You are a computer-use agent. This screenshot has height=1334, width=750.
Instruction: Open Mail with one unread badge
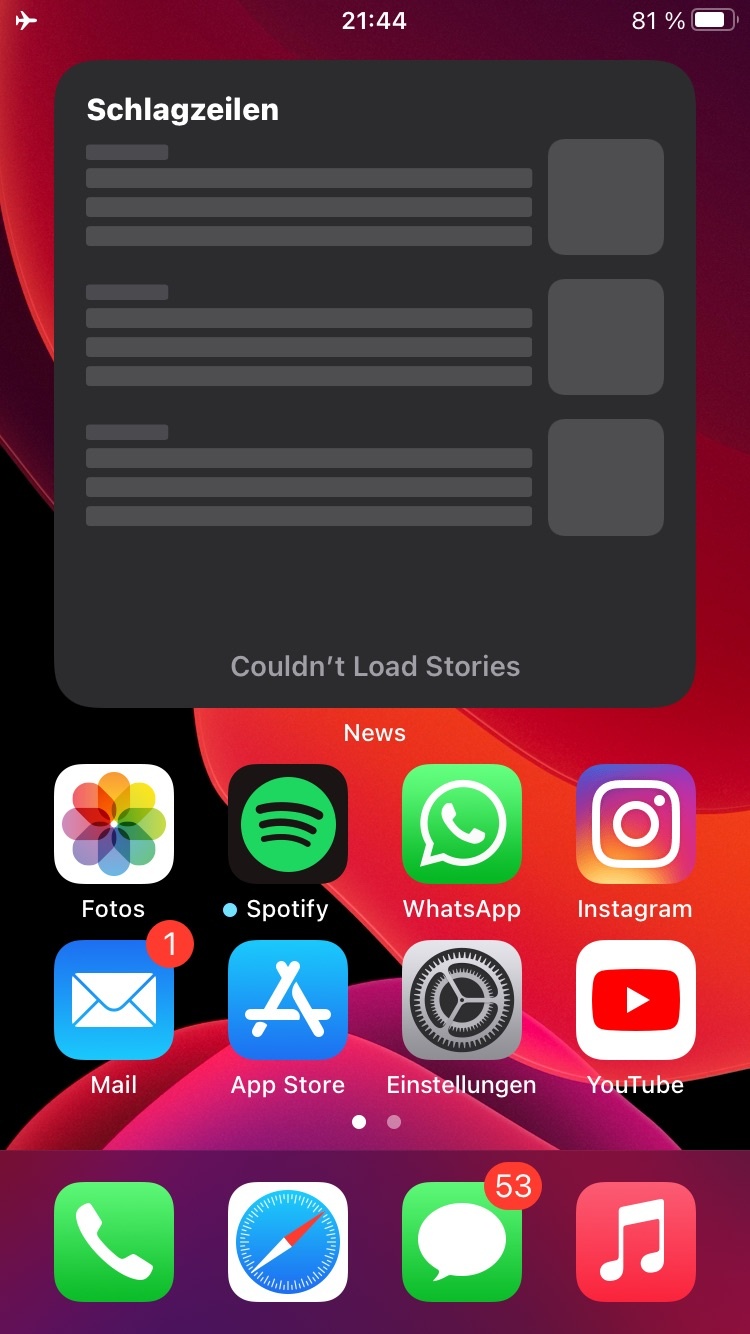(x=114, y=1000)
